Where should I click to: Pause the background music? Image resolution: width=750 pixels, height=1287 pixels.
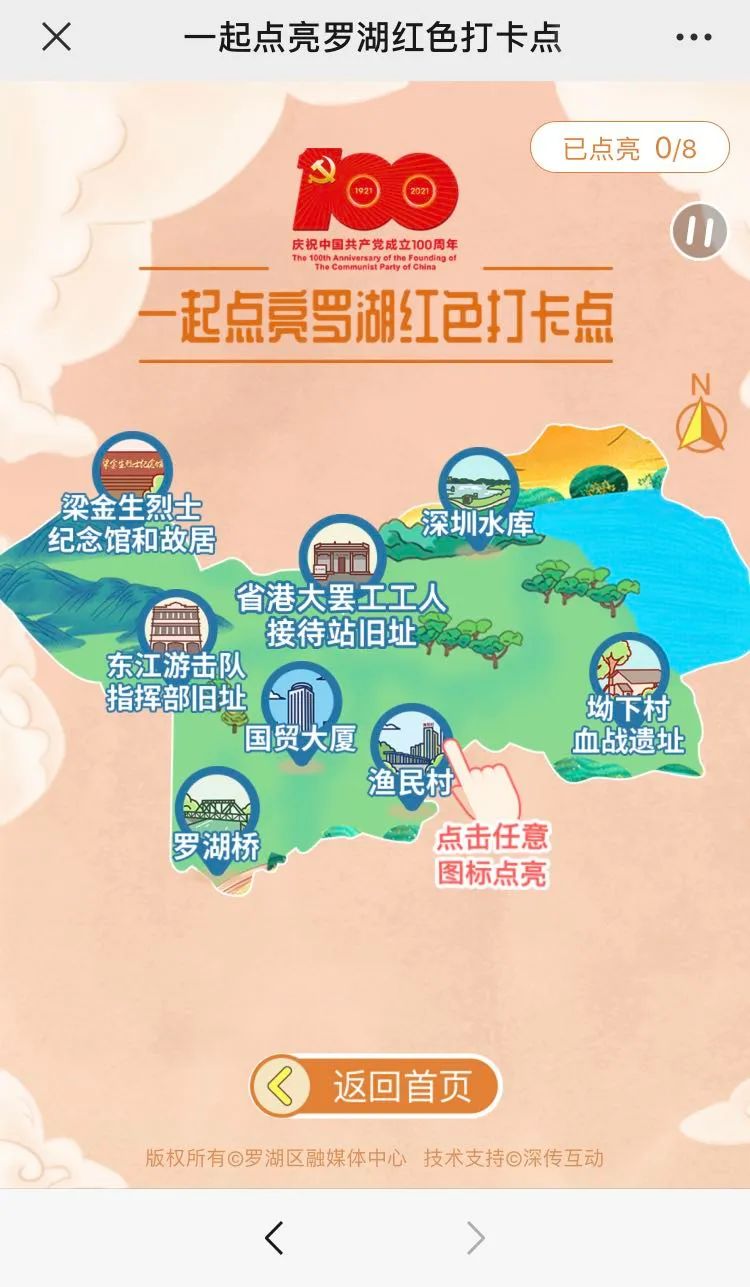(x=699, y=231)
